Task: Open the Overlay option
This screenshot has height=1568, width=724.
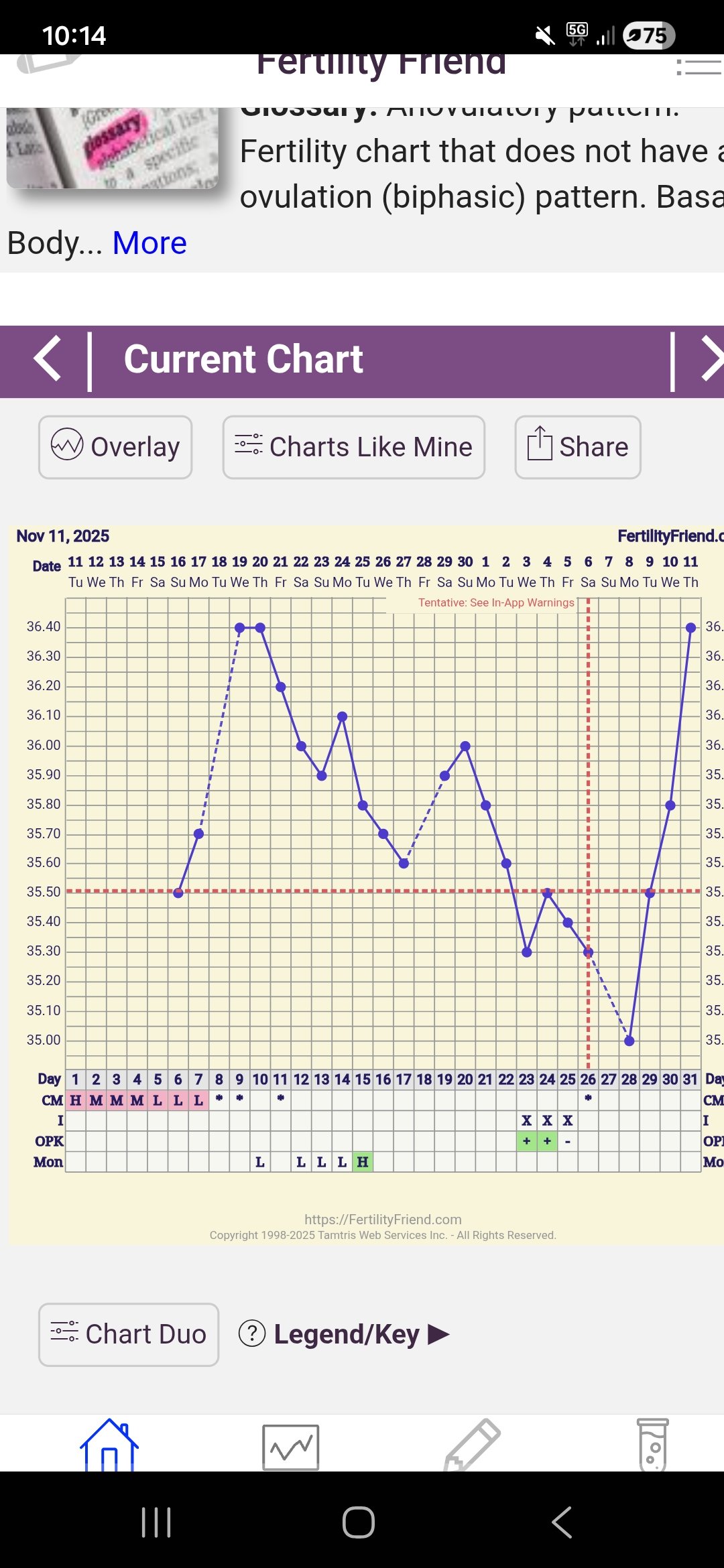Action: [115, 447]
